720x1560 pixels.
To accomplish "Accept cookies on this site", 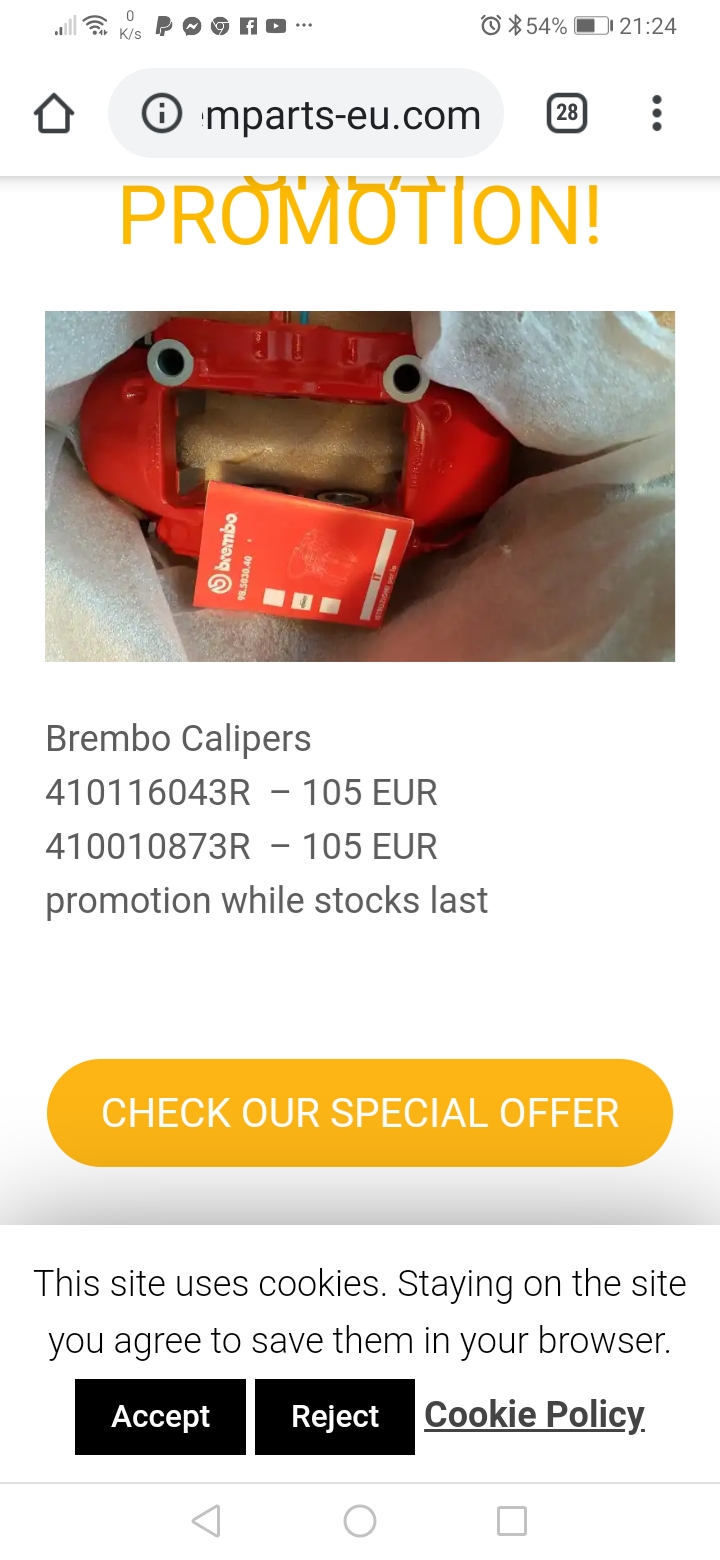I will (x=160, y=1416).
